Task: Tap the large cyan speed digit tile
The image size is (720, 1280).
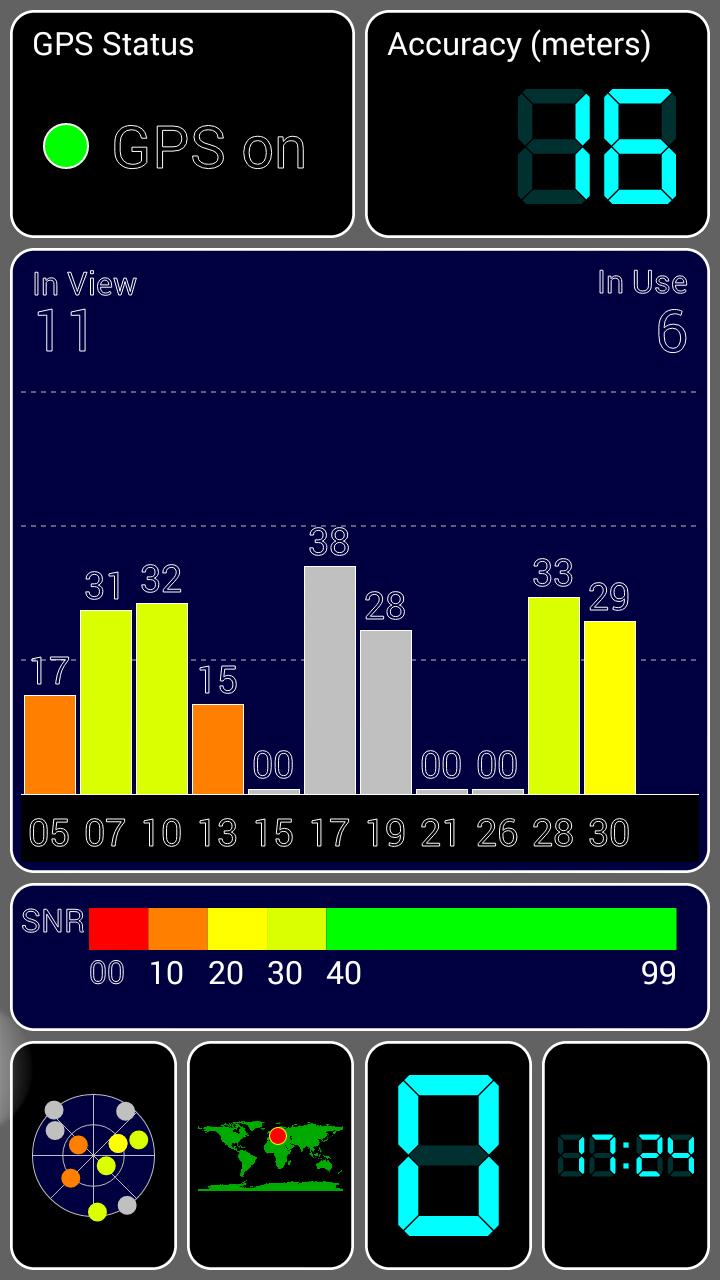Action: point(448,1155)
